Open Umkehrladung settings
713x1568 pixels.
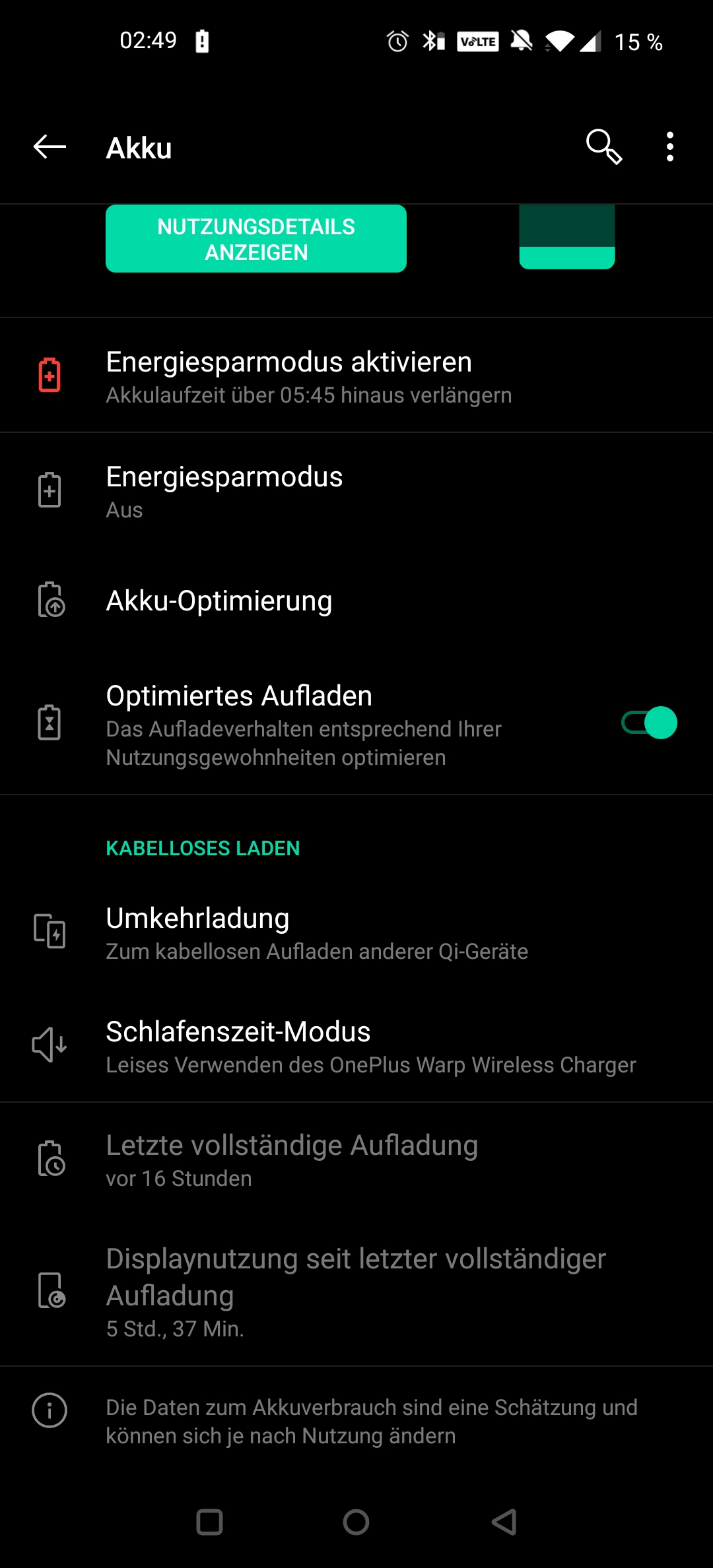click(356, 932)
